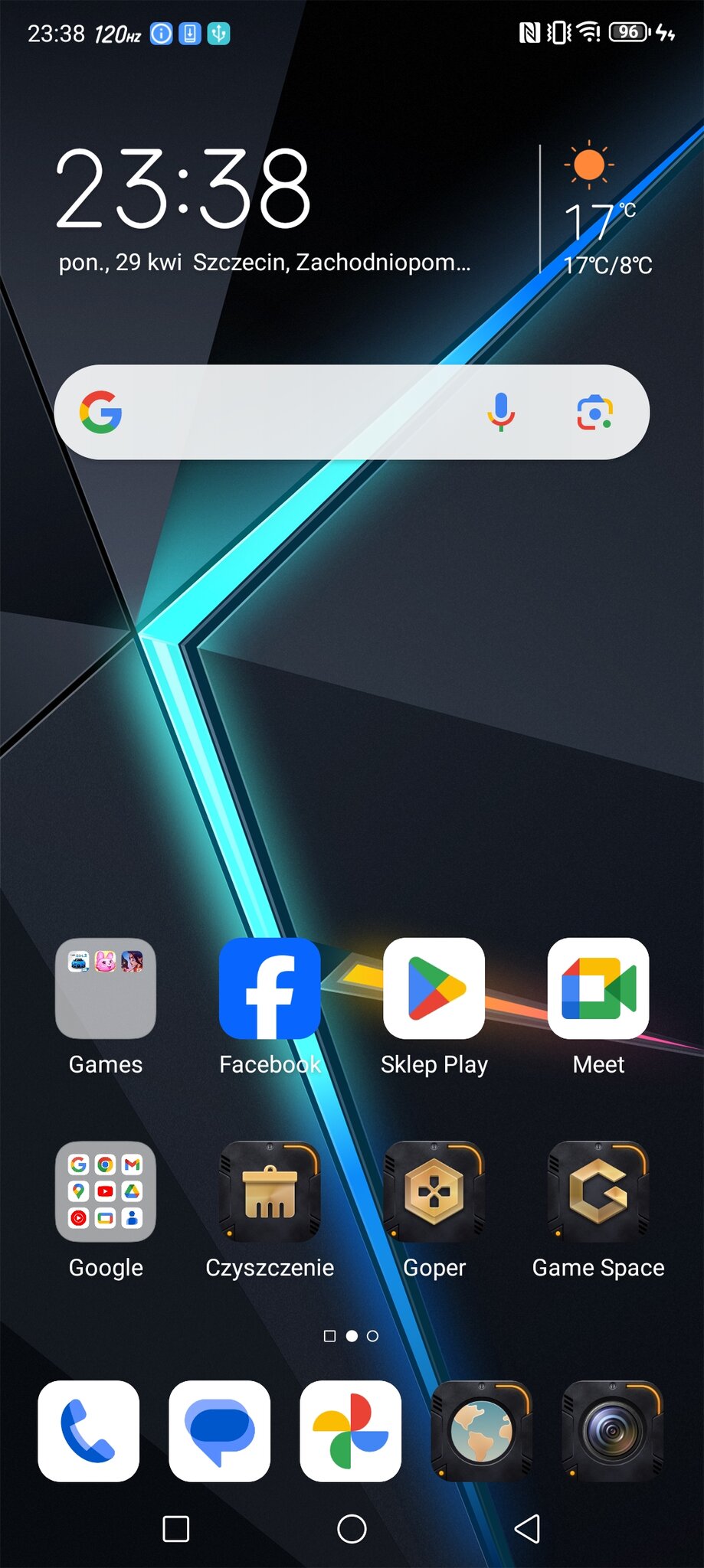
Task: Open the Google apps folder
Action: click(106, 1191)
